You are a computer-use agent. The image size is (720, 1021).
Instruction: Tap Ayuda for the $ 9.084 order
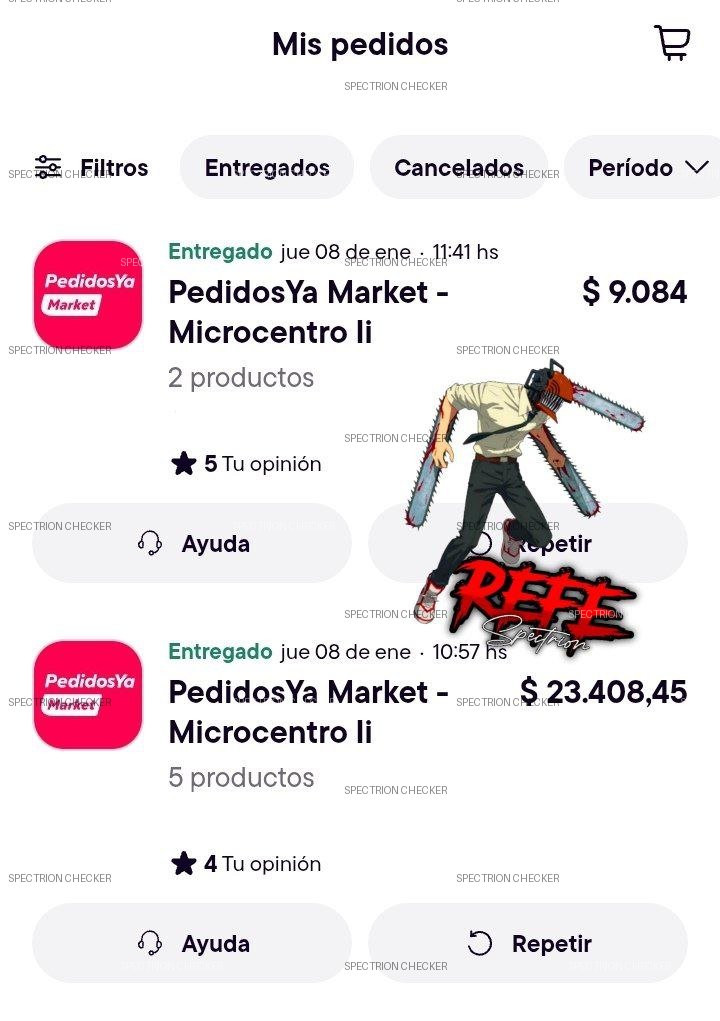click(192, 543)
